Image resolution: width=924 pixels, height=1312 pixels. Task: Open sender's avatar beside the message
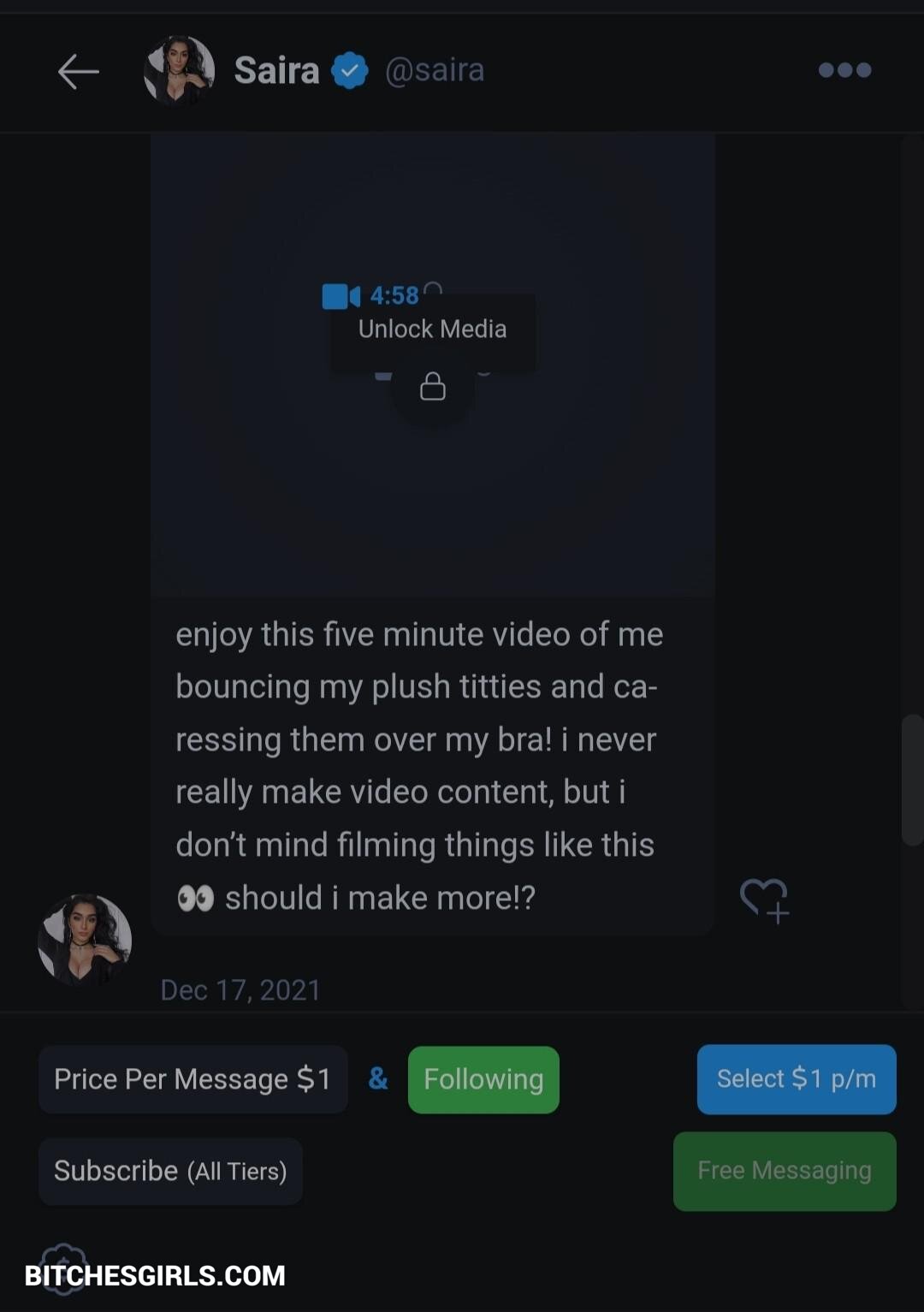[x=85, y=940]
